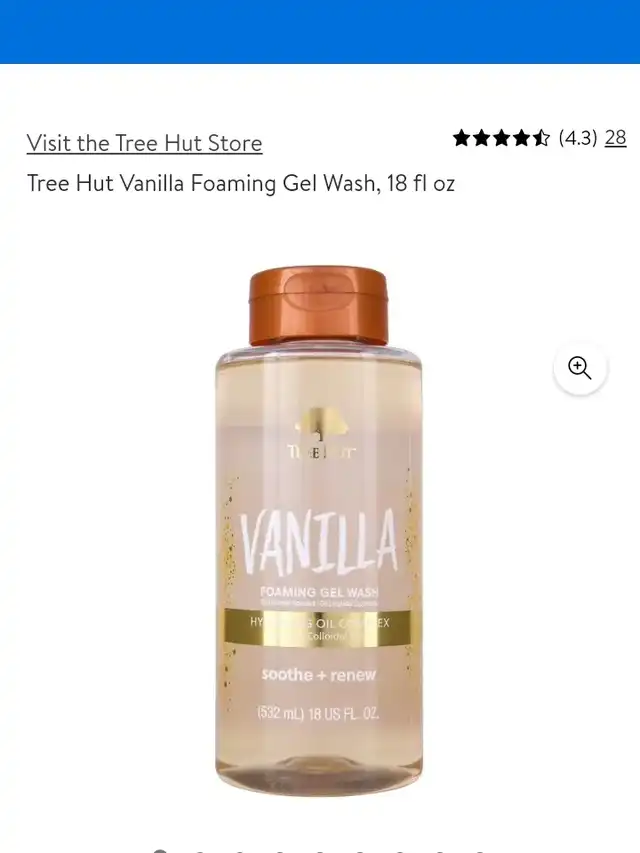This screenshot has width=640, height=853.
Task: Visit the Tree Hut Store link
Action: point(144,143)
